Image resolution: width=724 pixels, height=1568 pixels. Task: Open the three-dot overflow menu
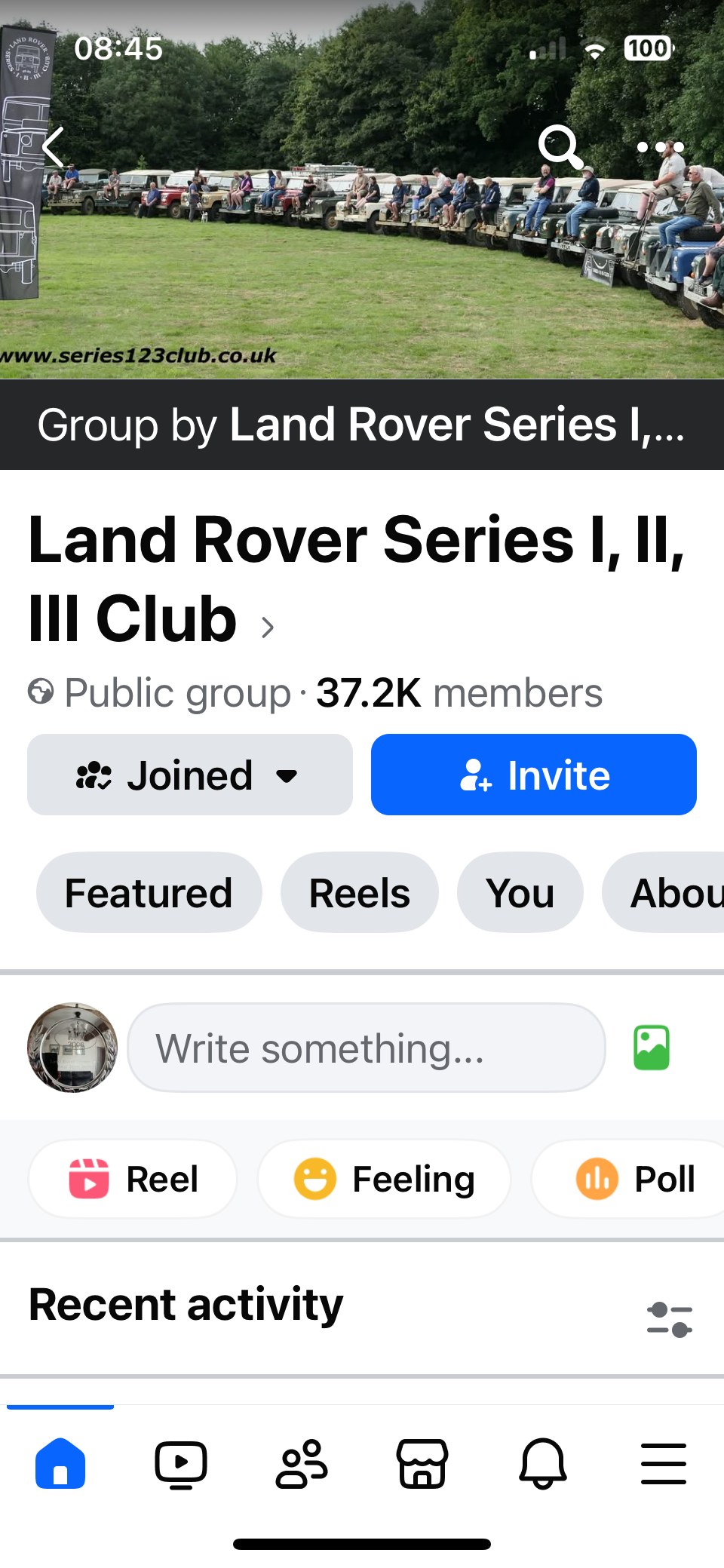[x=660, y=147]
